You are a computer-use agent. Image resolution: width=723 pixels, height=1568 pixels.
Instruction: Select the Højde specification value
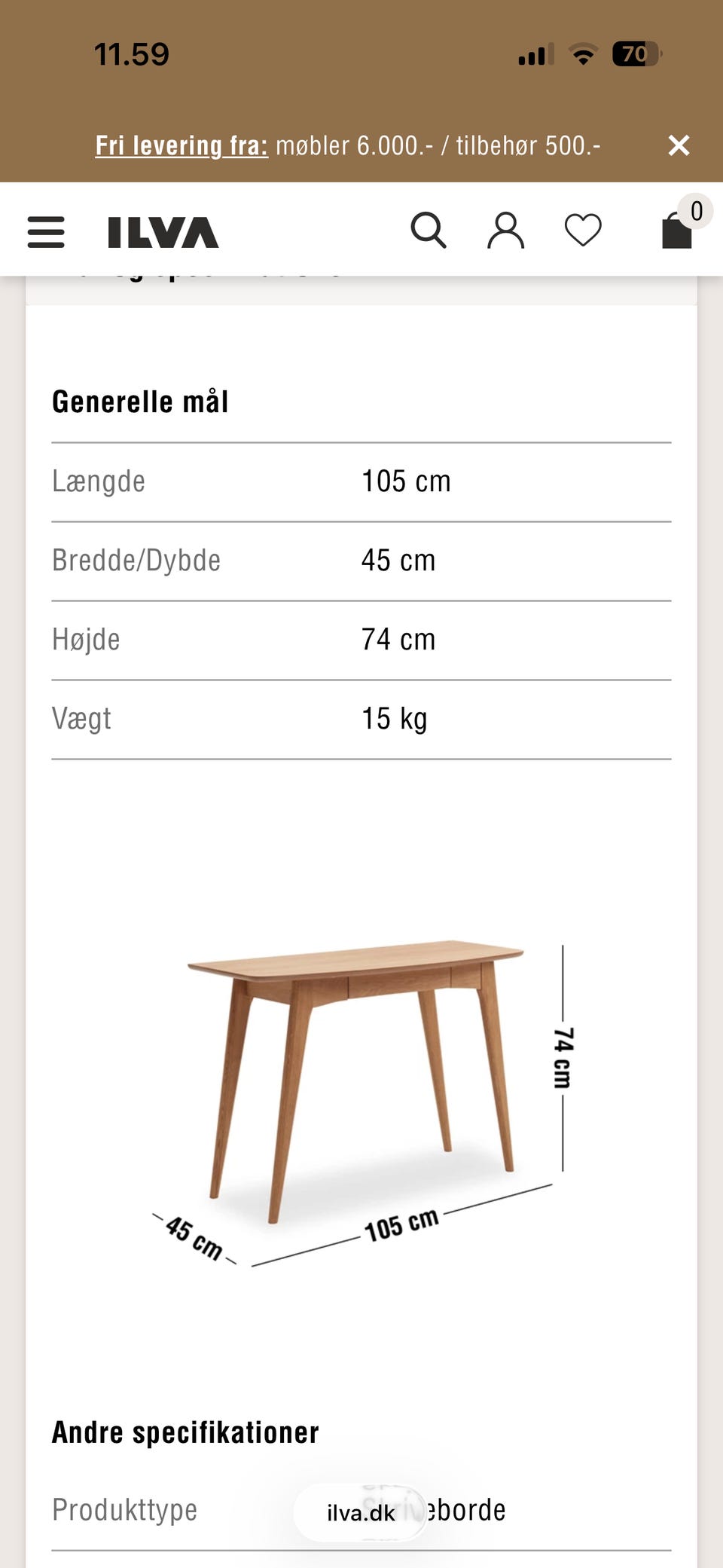[x=398, y=639]
